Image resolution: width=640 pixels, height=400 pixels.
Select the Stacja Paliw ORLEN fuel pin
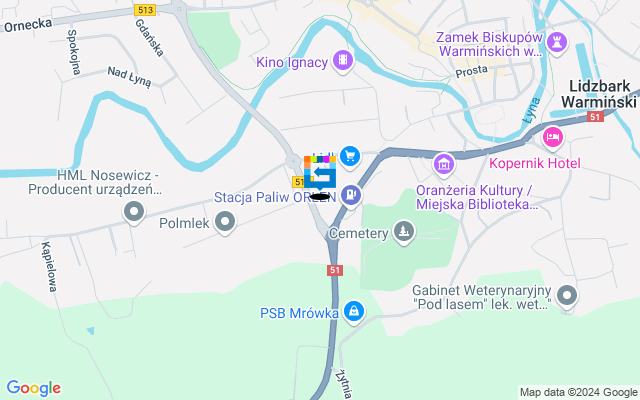(x=350, y=195)
